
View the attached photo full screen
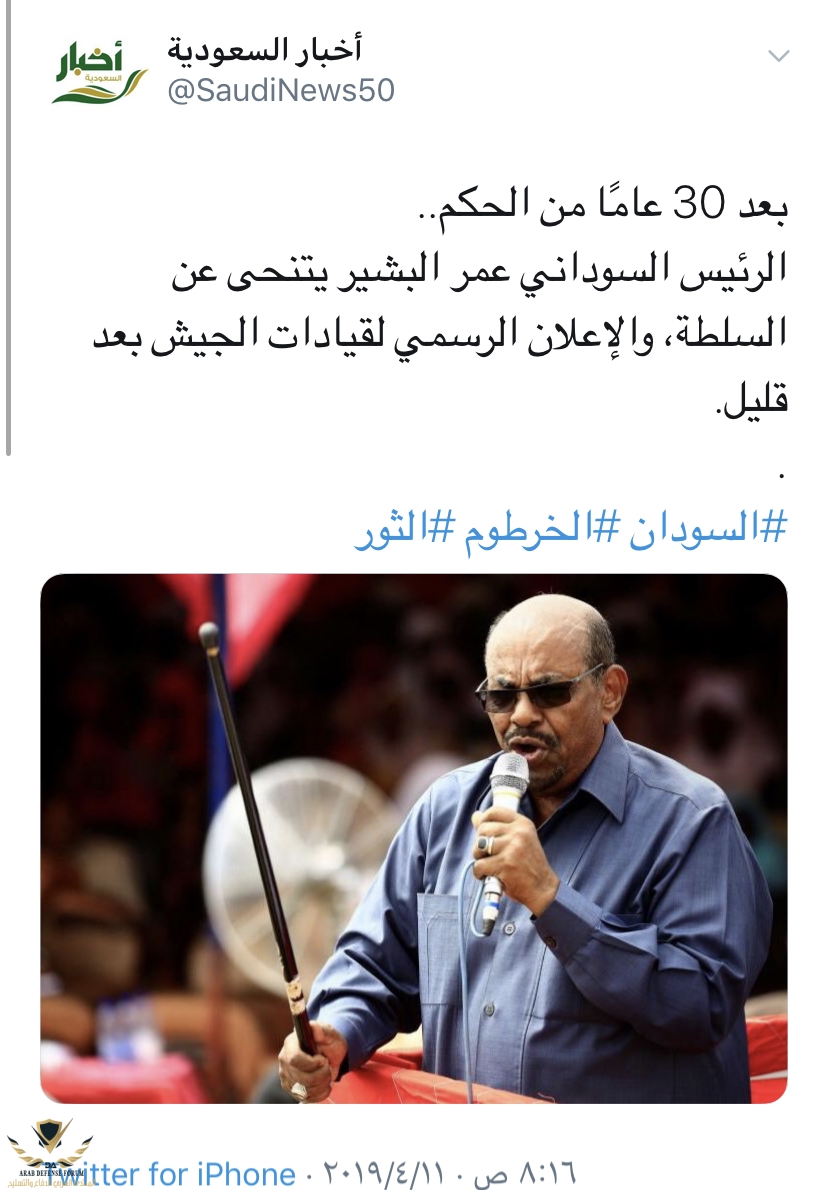pyautogui.click(x=413, y=838)
